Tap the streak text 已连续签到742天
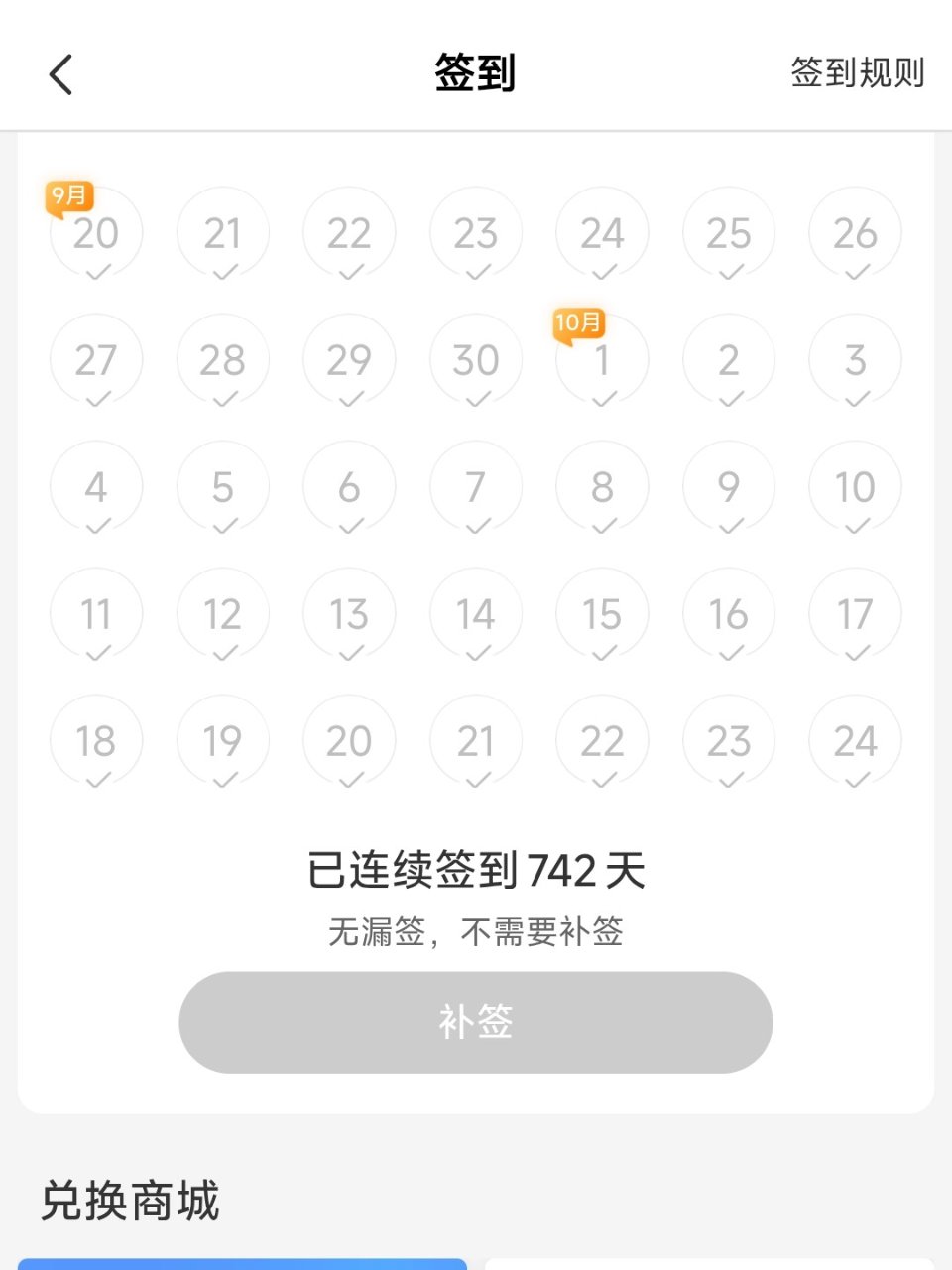 (475, 870)
